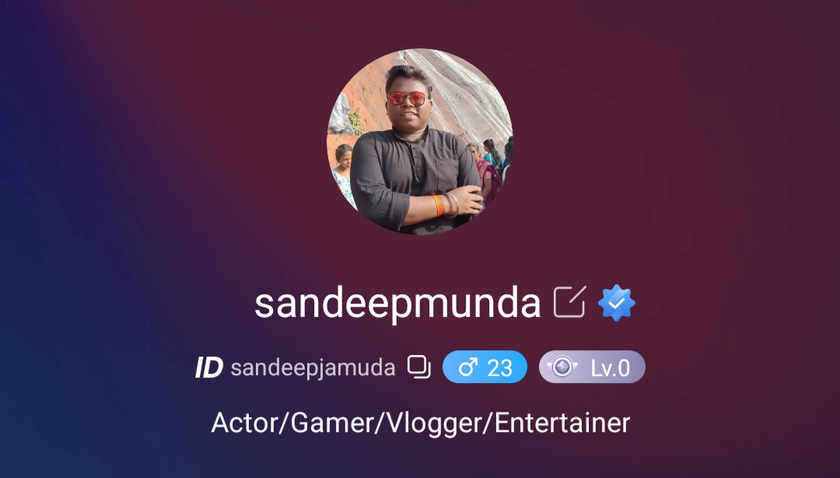
Task: Open the Lv.0 level badge
Action: [x=592, y=367]
